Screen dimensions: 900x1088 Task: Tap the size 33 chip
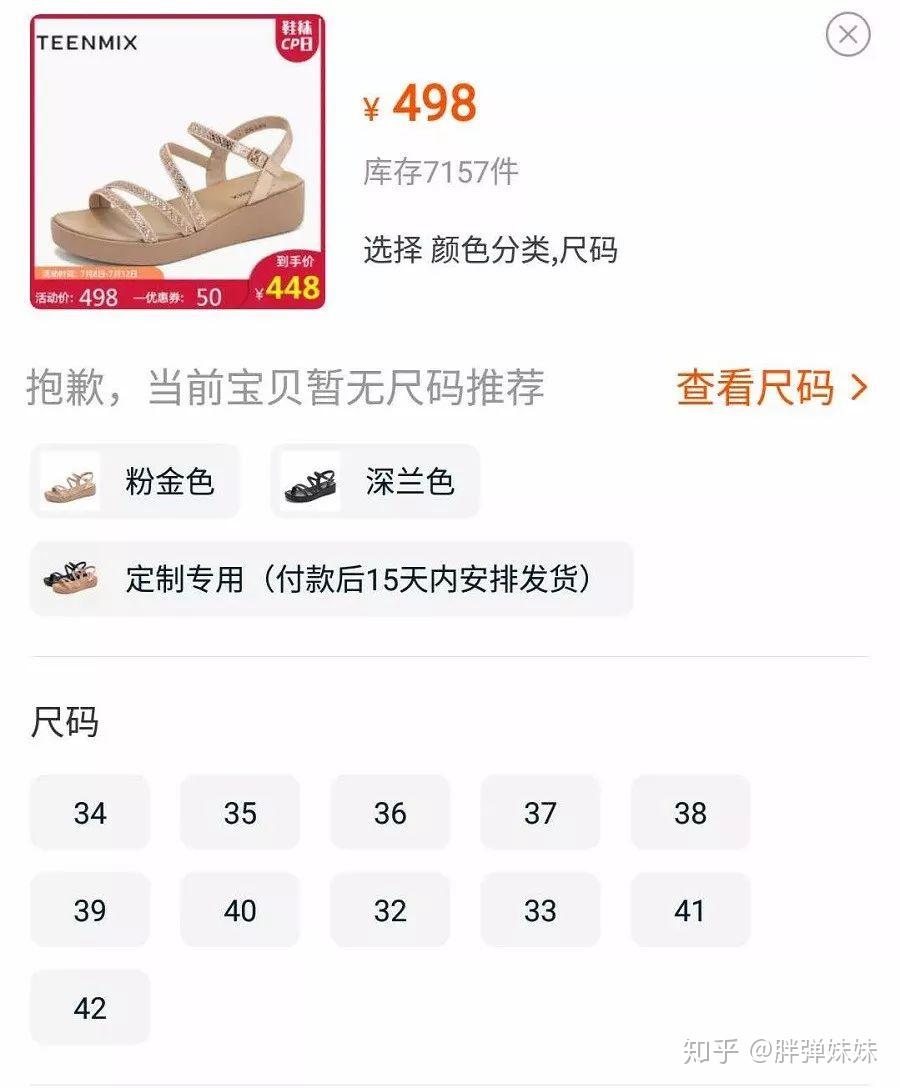(540, 911)
